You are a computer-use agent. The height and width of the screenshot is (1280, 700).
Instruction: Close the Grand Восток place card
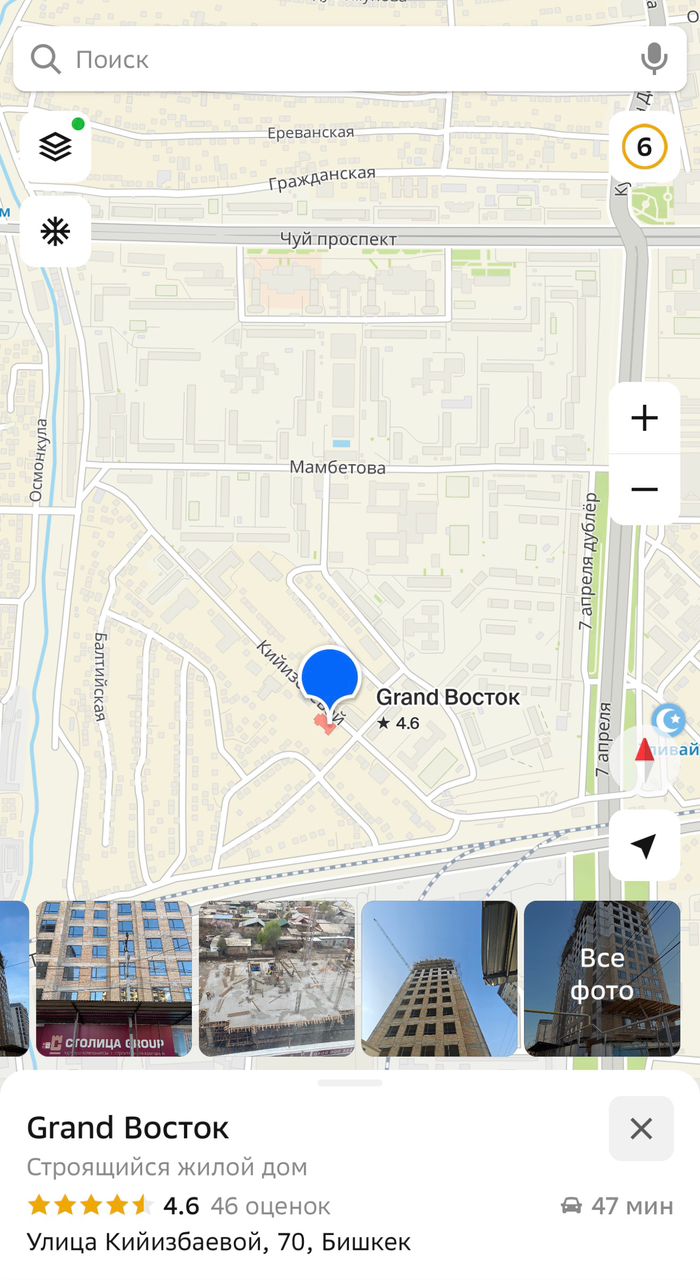coord(641,1129)
